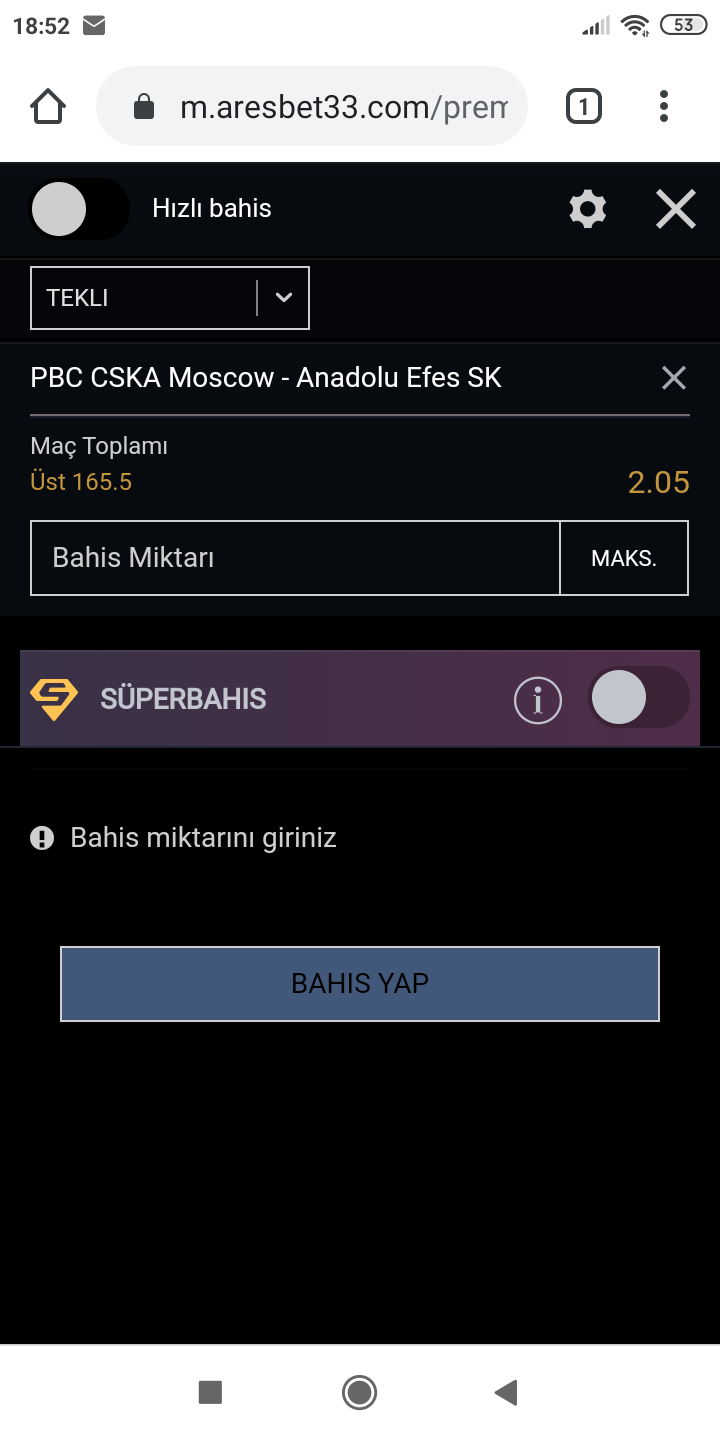Open the browser tab switcher
Viewport: 720px width, 1440px height.
click(584, 106)
